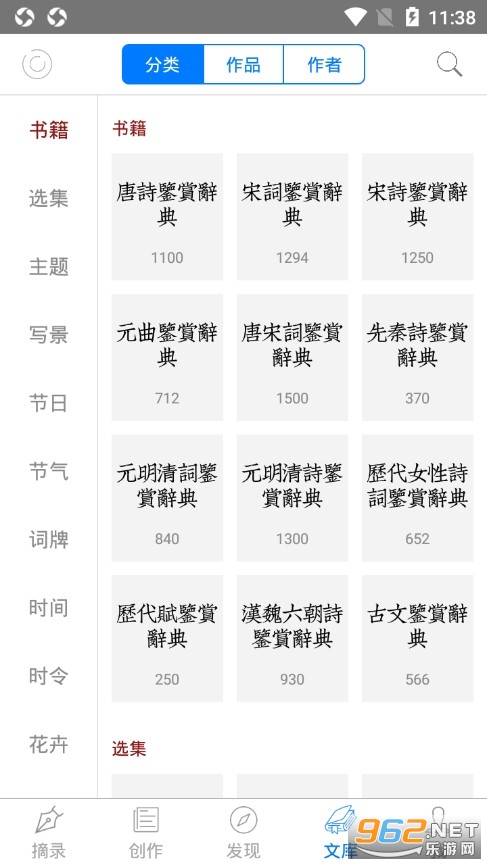Image resolution: width=487 pixels, height=865 pixels.
Task: Go to the 摘录 bottom tab
Action: tap(49, 832)
